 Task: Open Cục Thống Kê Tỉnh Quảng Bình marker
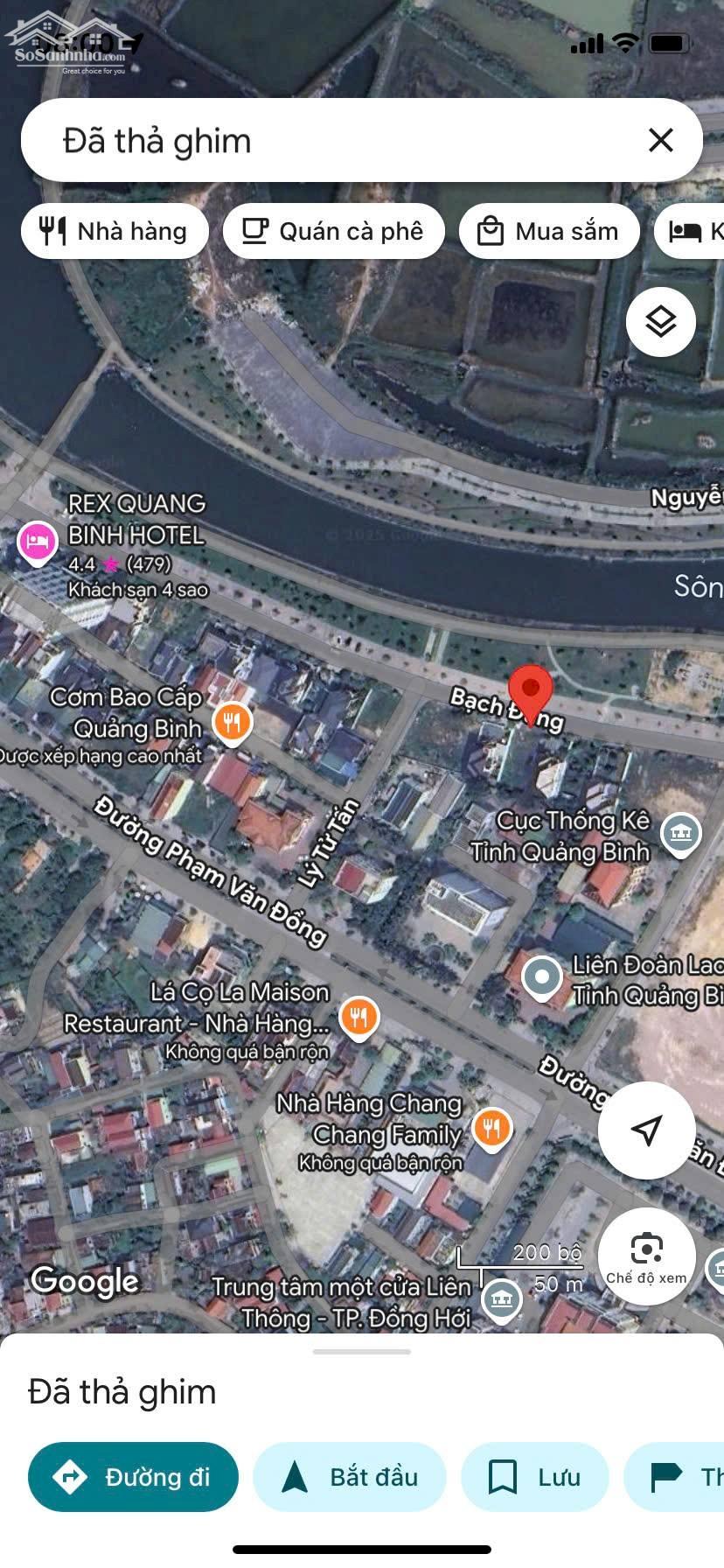point(680,832)
